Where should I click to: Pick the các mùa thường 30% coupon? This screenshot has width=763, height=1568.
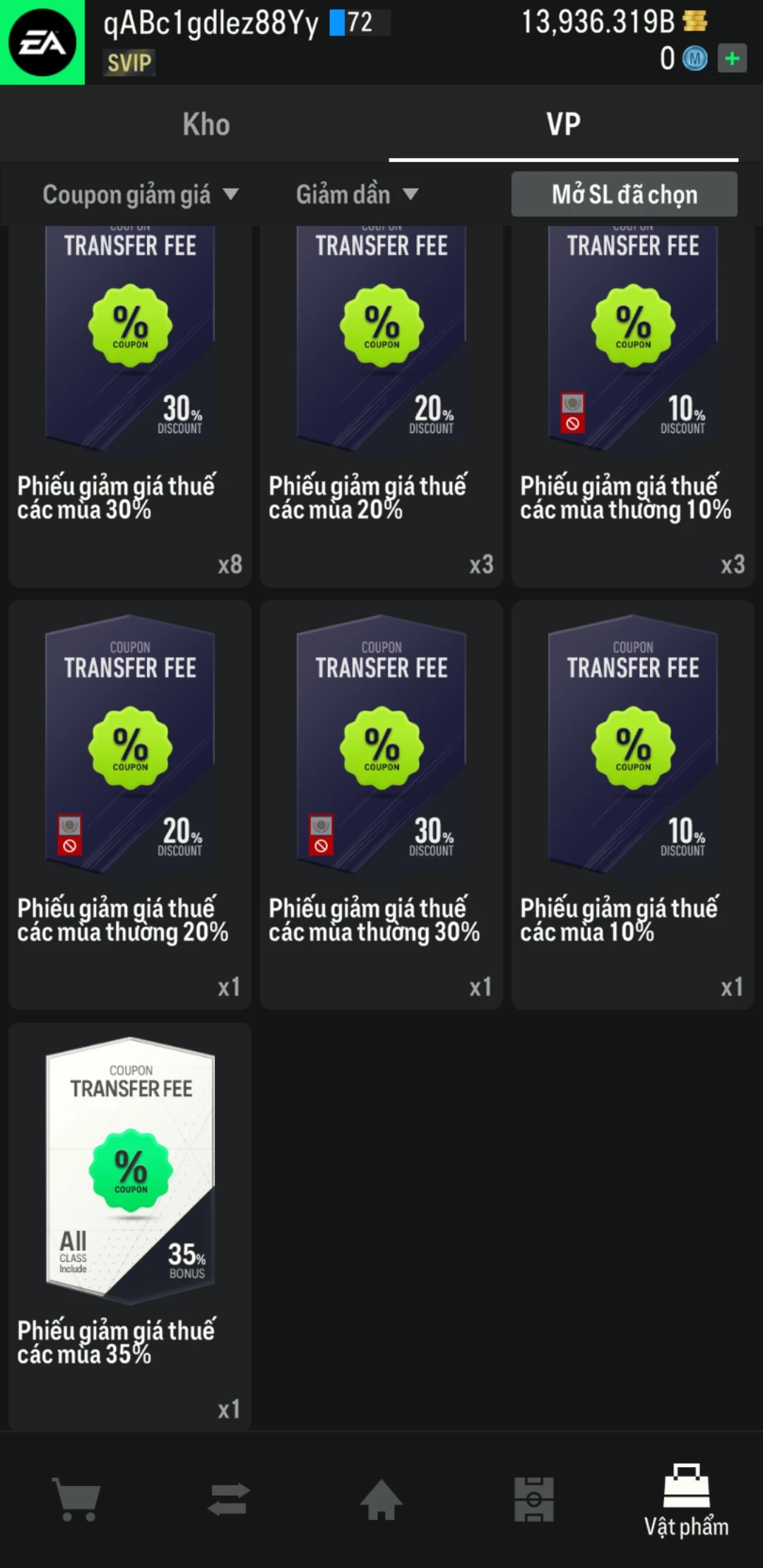coord(381,804)
